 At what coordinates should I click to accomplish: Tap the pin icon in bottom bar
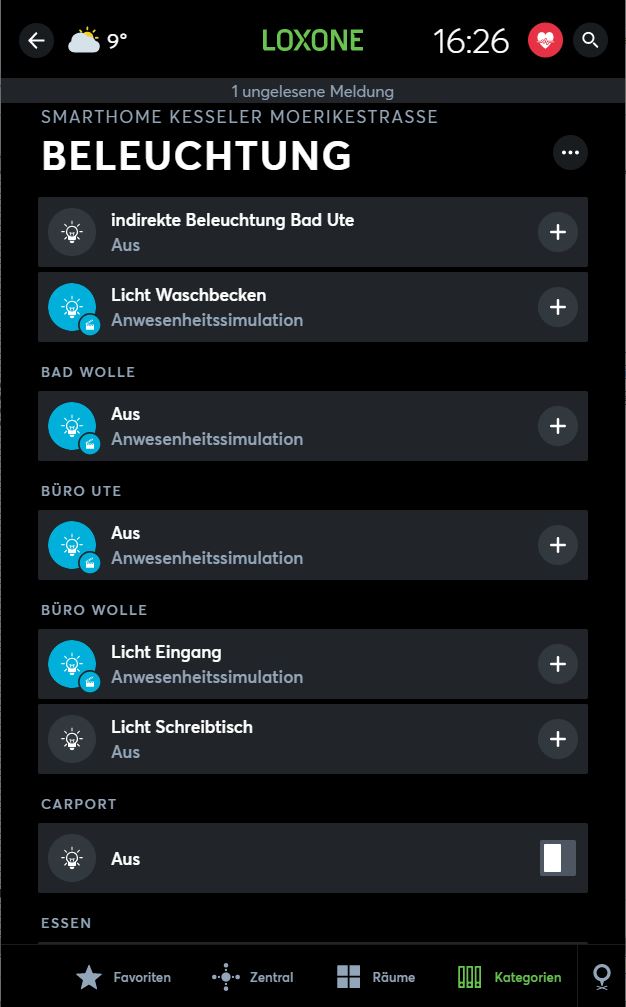[x=602, y=977]
